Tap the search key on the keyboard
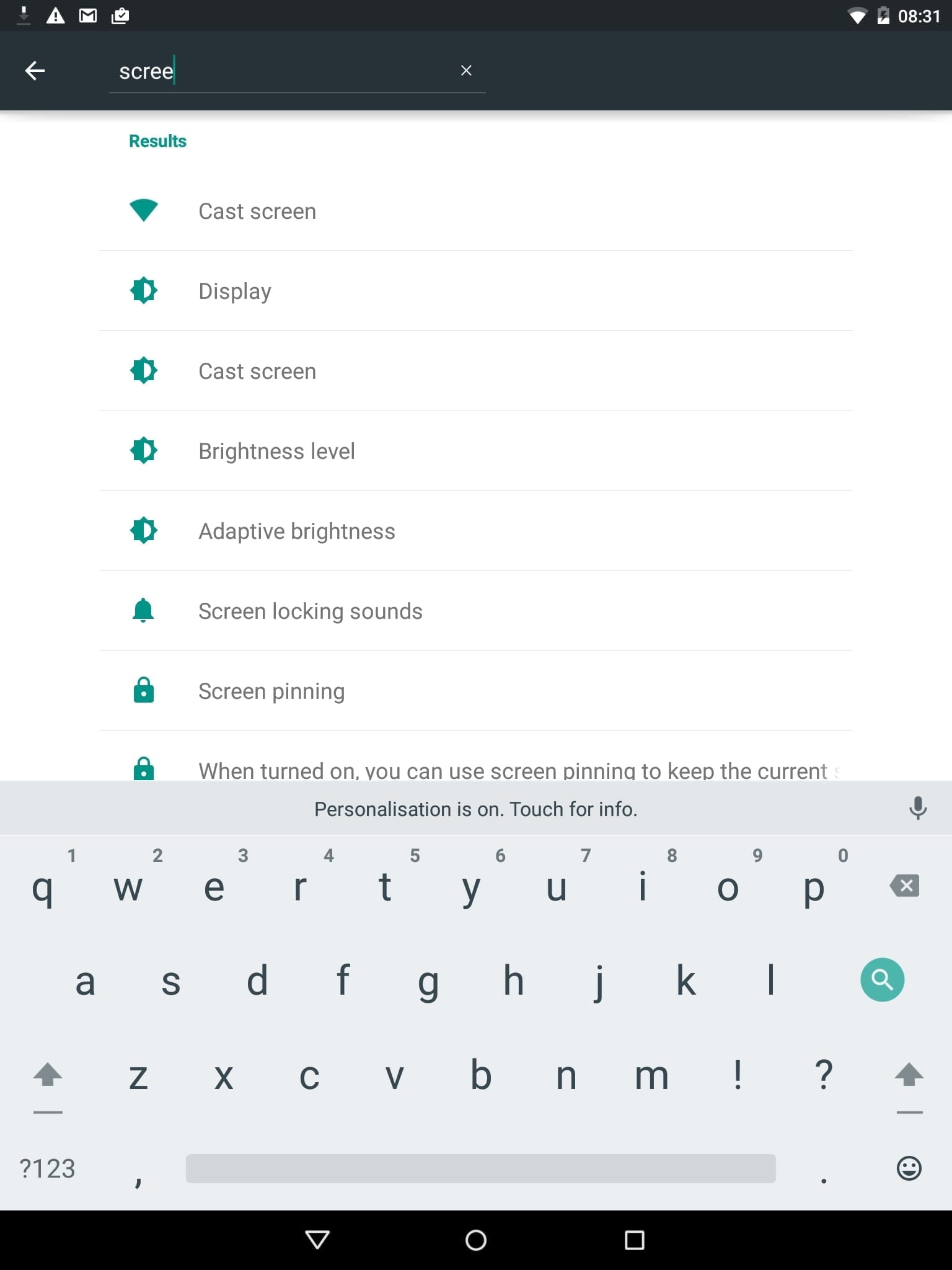This screenshot has height=1270, width=952. point(881,980)
